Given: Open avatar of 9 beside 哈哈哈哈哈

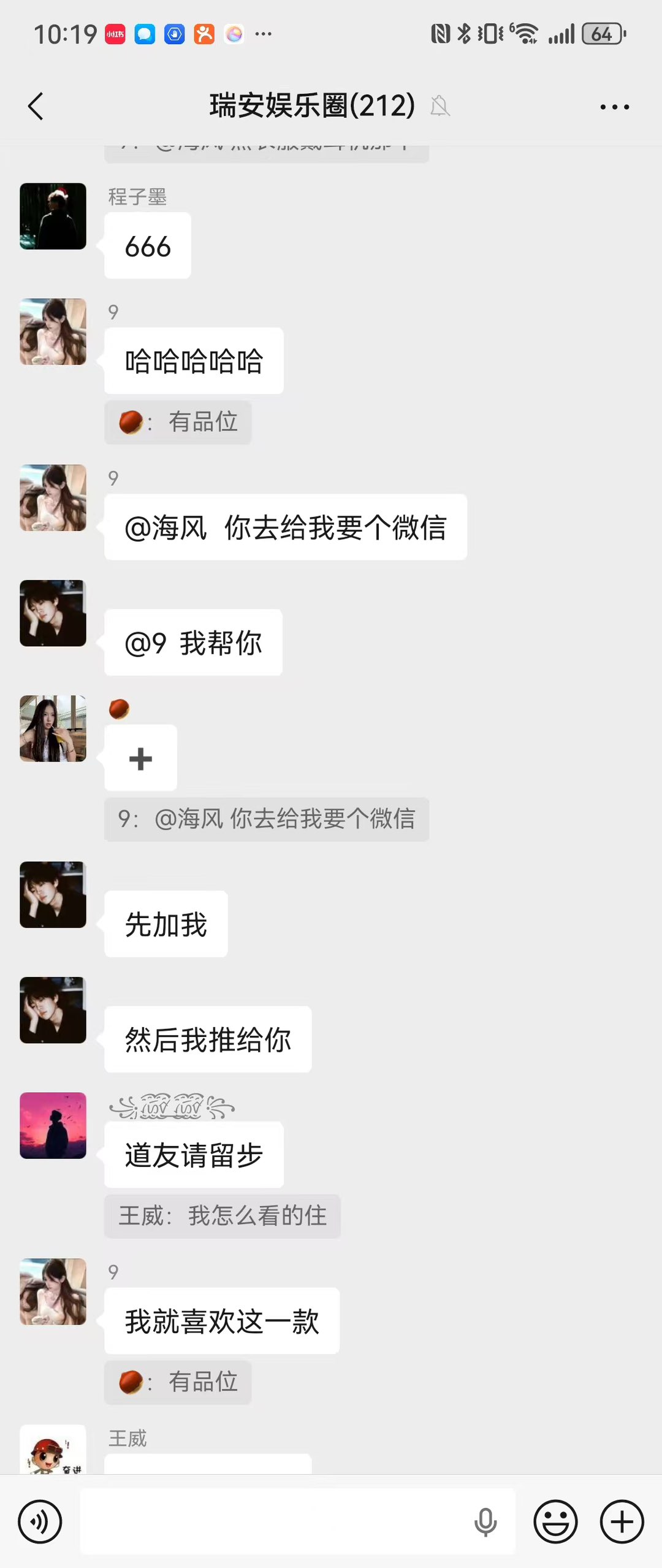Looking at the screenshot, I should point(53,332).
